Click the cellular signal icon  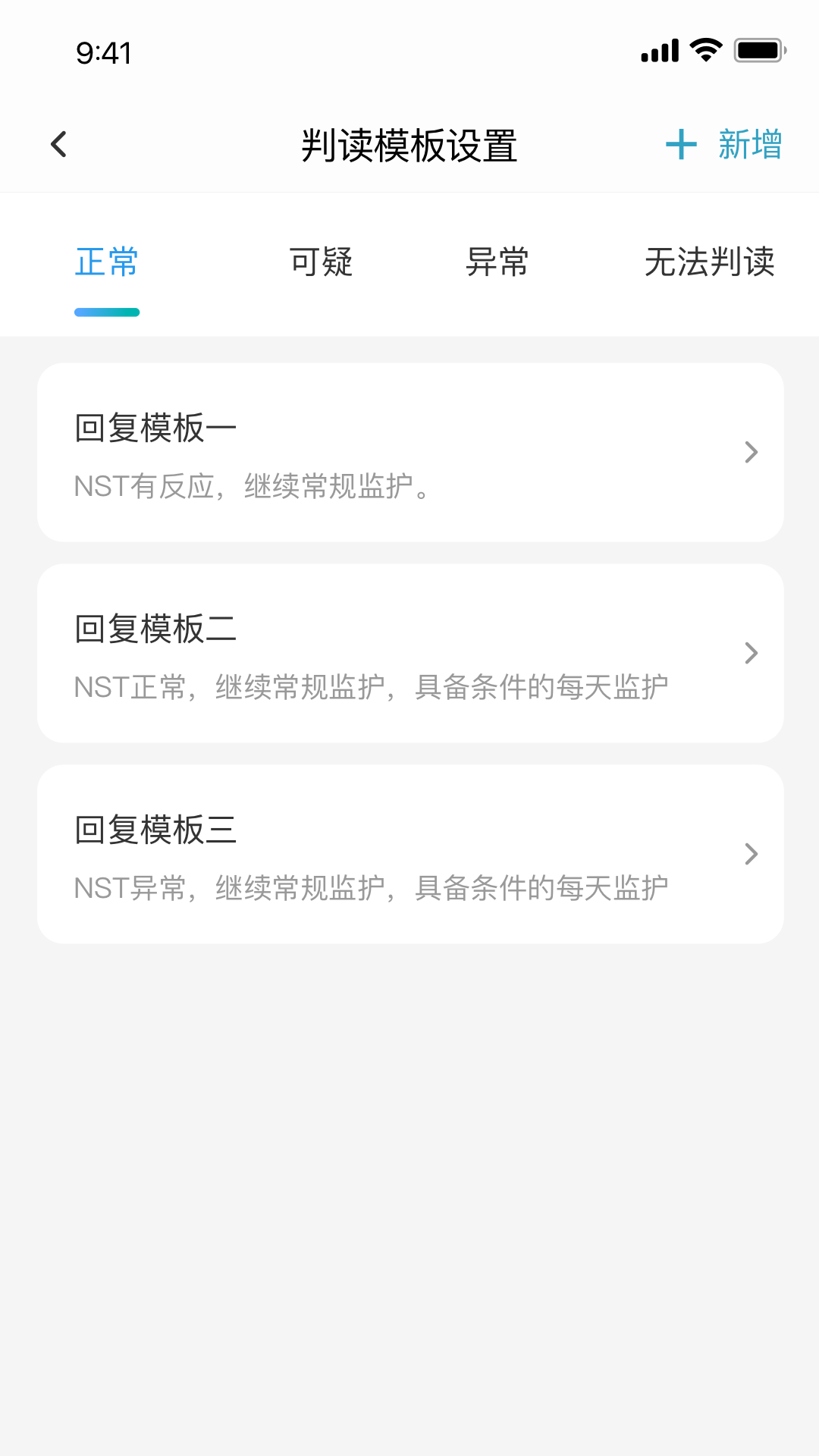point(658,49)
